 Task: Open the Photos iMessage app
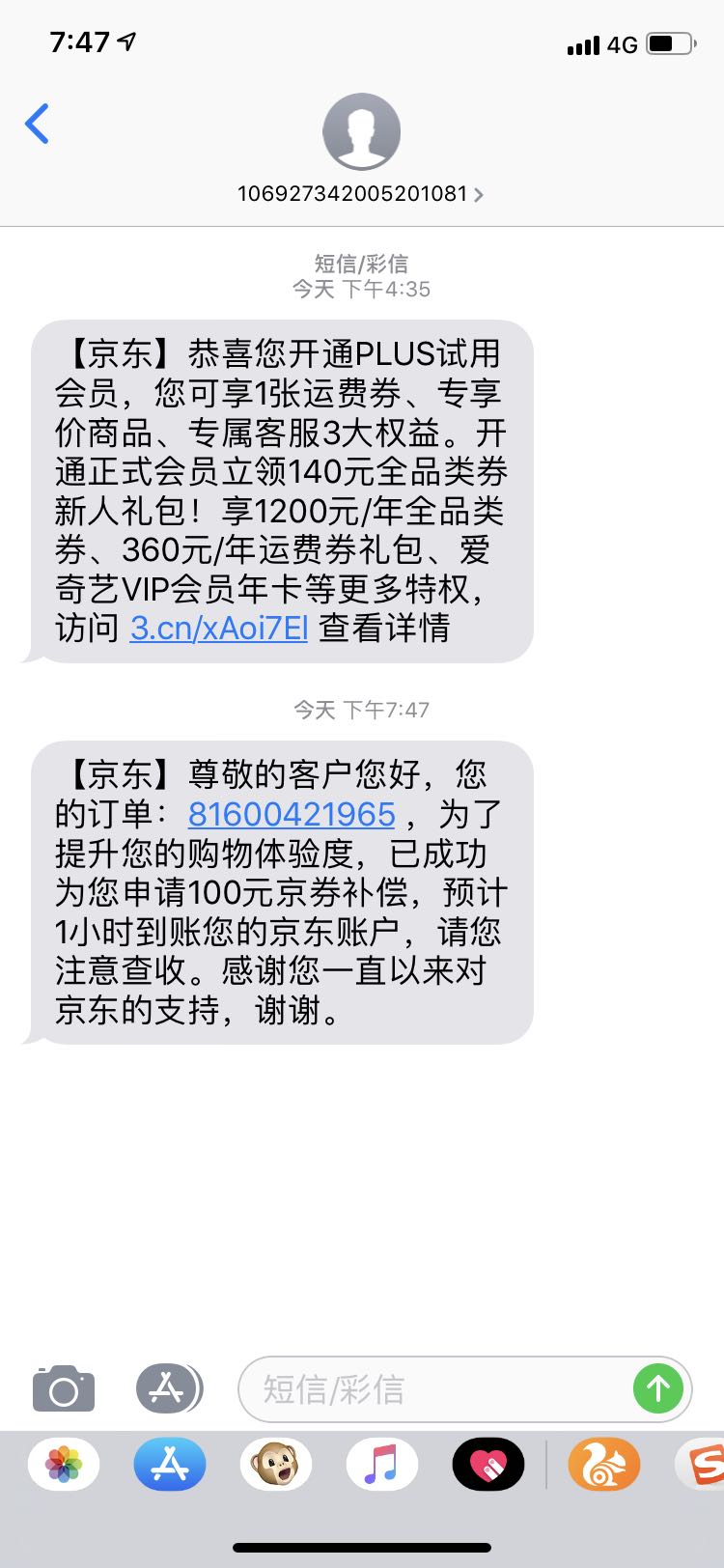[x=64, y=1465]
